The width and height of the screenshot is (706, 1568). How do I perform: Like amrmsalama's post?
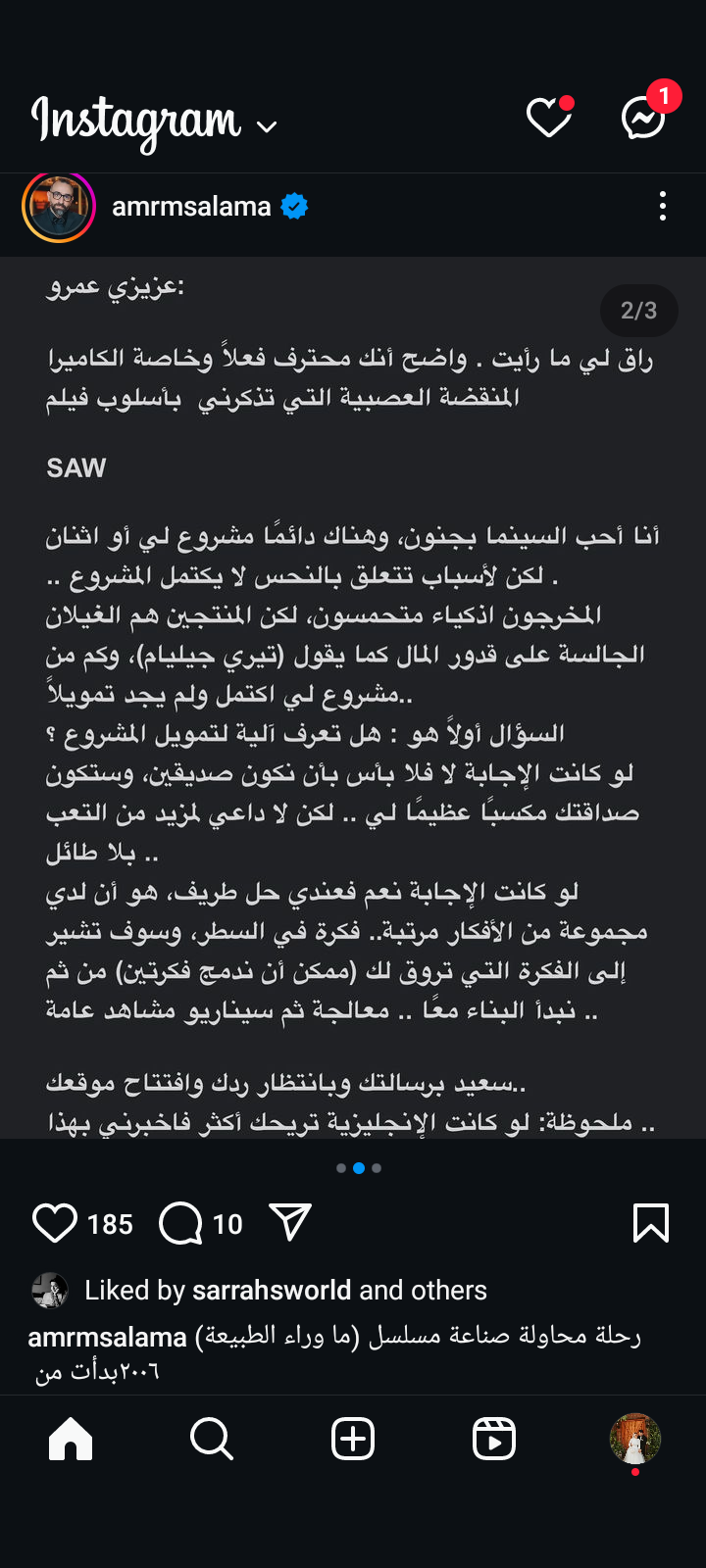coord(55,1223)
